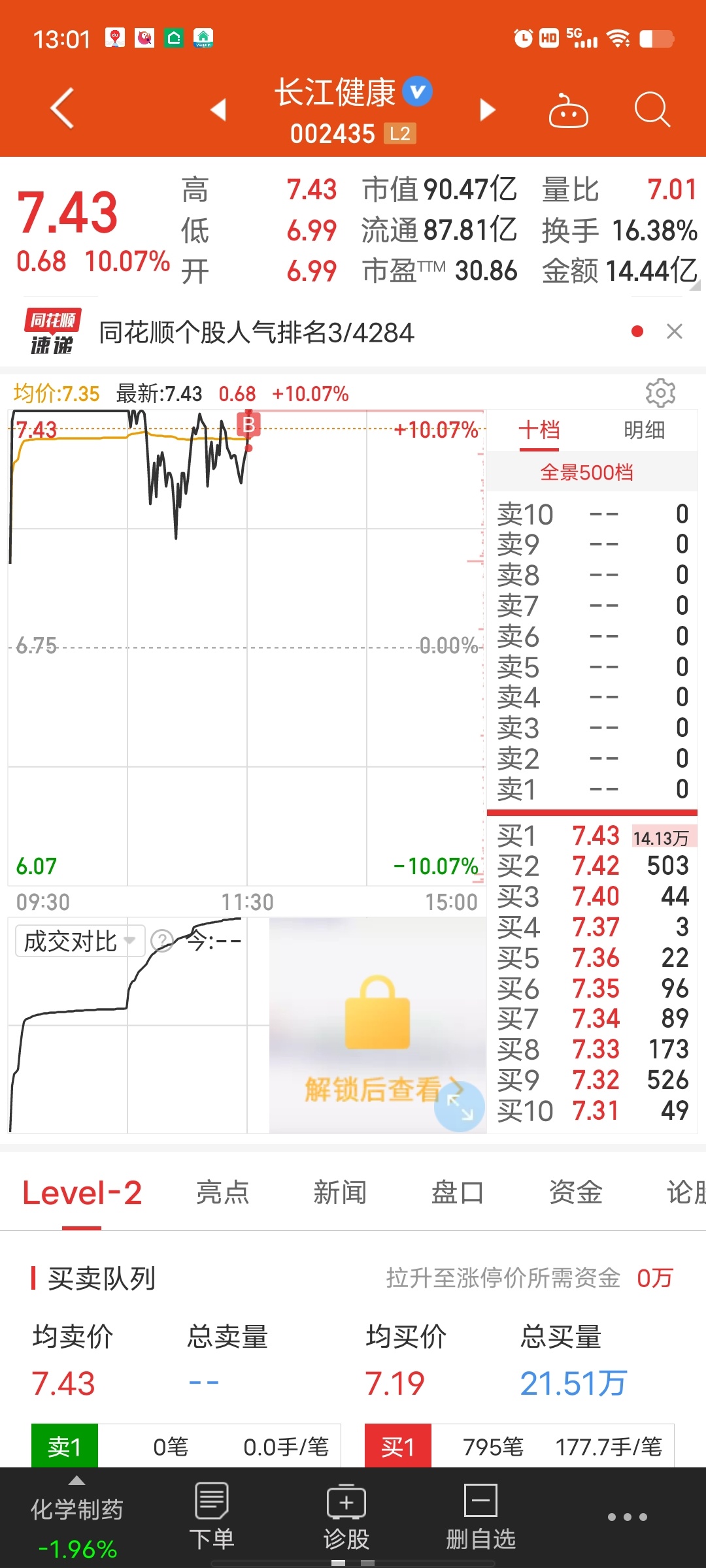View the 资金 tab

click(x=575, y=1192)
